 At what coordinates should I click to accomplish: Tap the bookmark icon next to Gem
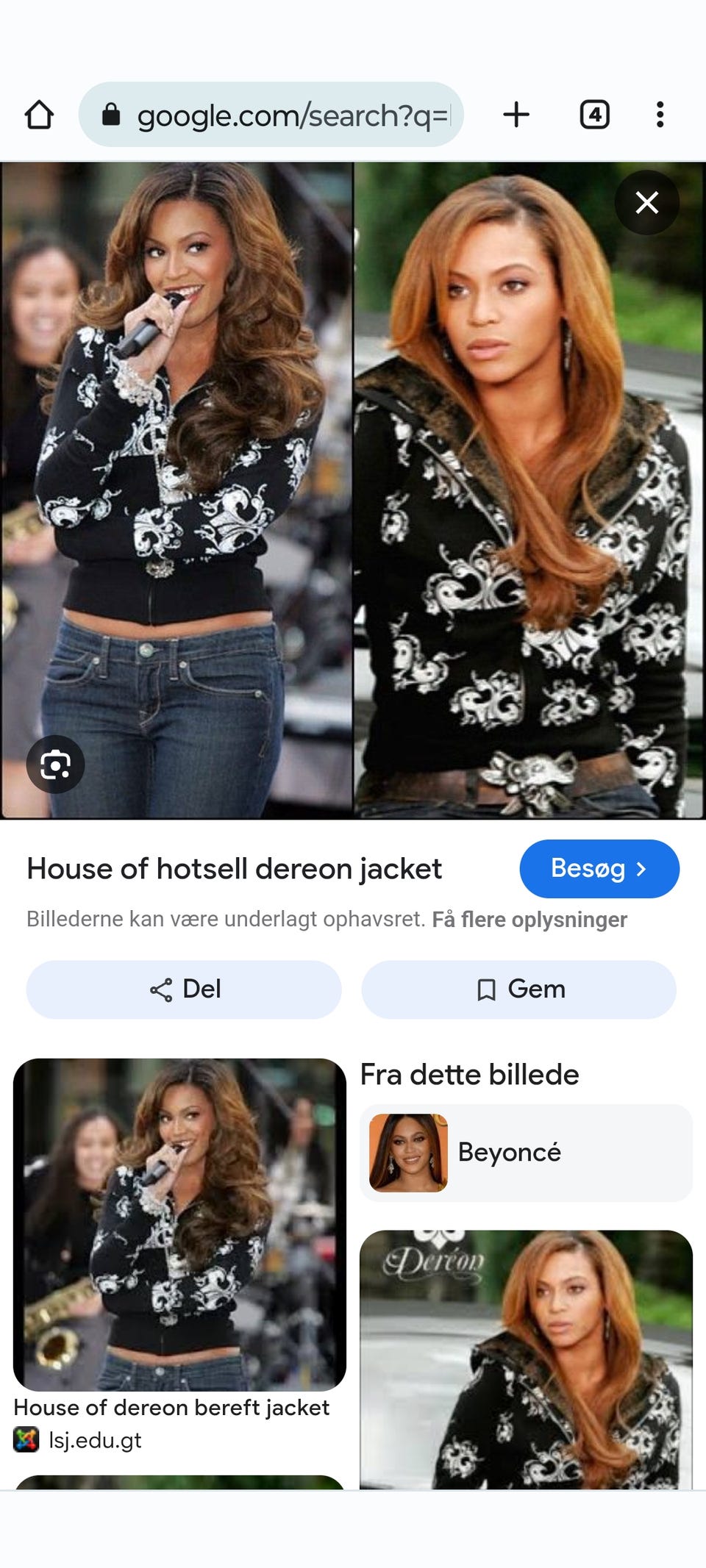487,989
